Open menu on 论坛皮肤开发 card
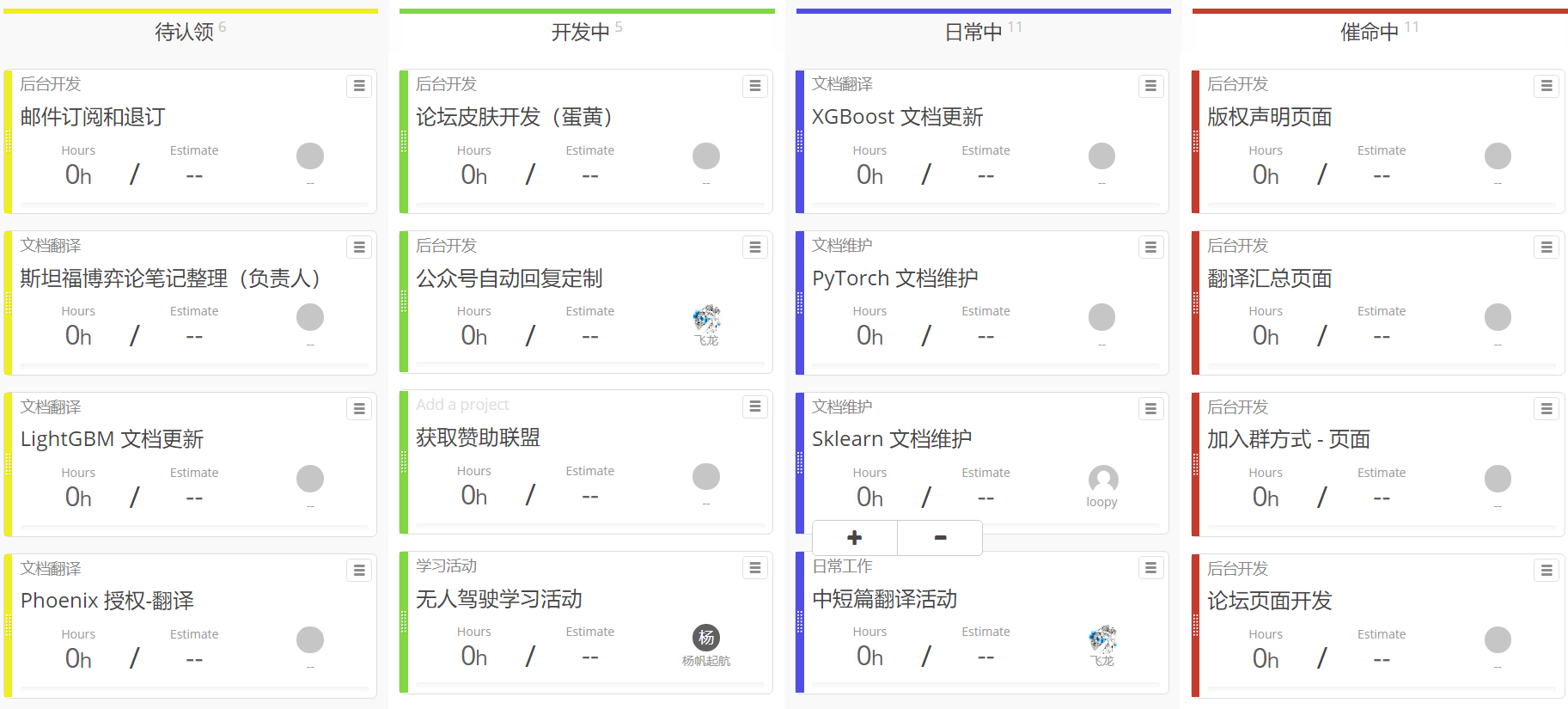 tap(754, 86)
